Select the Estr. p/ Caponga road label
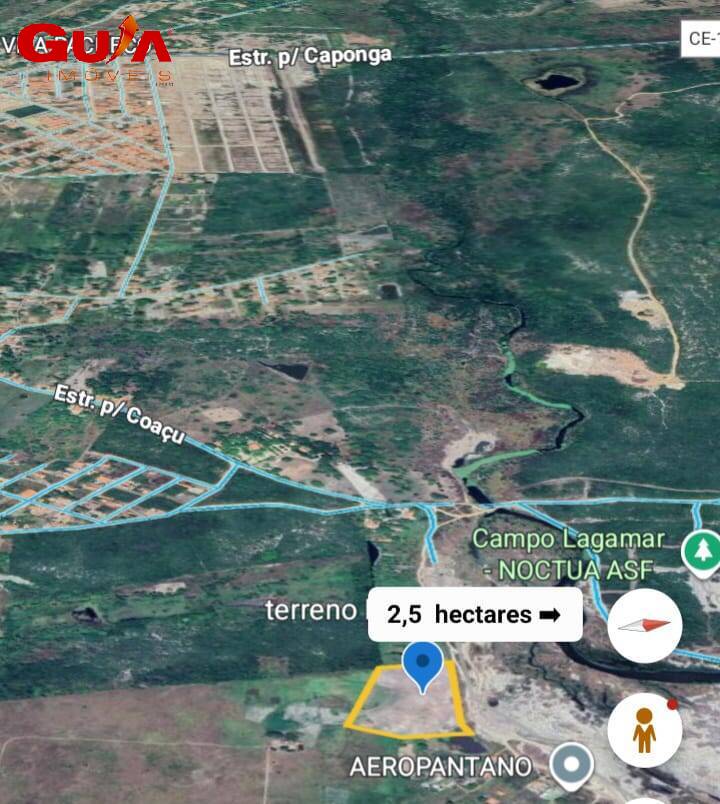Screen dimensions: 720x804 (x=308, y=58)
